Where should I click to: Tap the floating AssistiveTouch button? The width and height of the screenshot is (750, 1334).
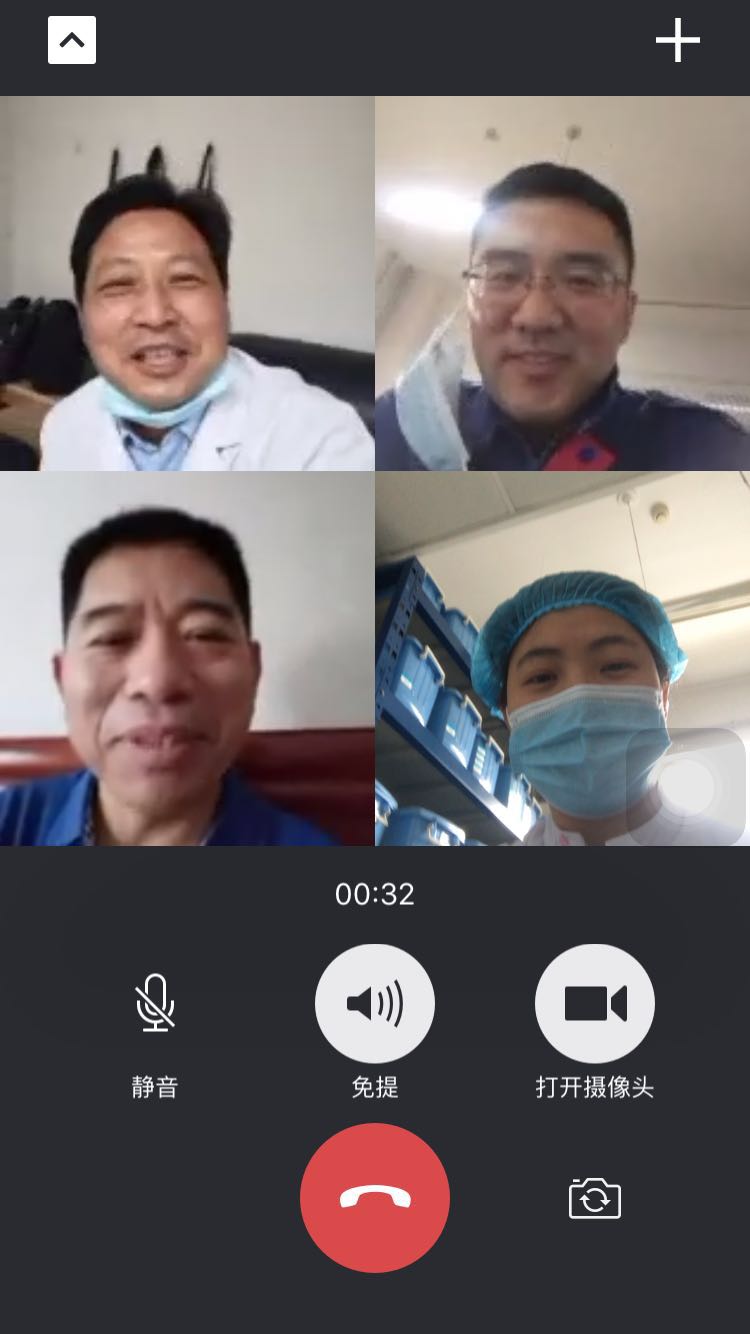click(x=687, y=788)
